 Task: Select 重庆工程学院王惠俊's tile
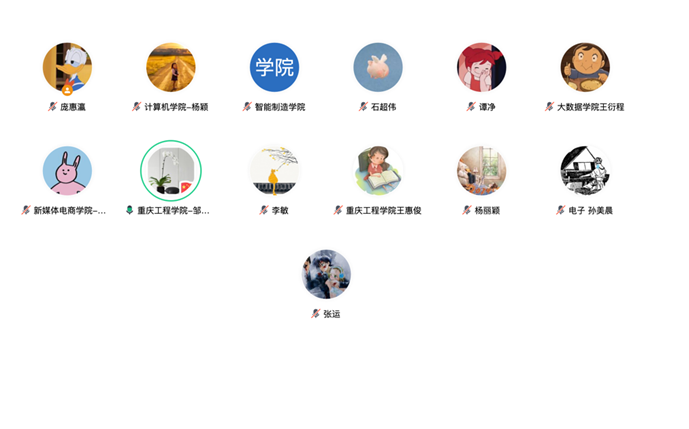click(x=378, y=171)
